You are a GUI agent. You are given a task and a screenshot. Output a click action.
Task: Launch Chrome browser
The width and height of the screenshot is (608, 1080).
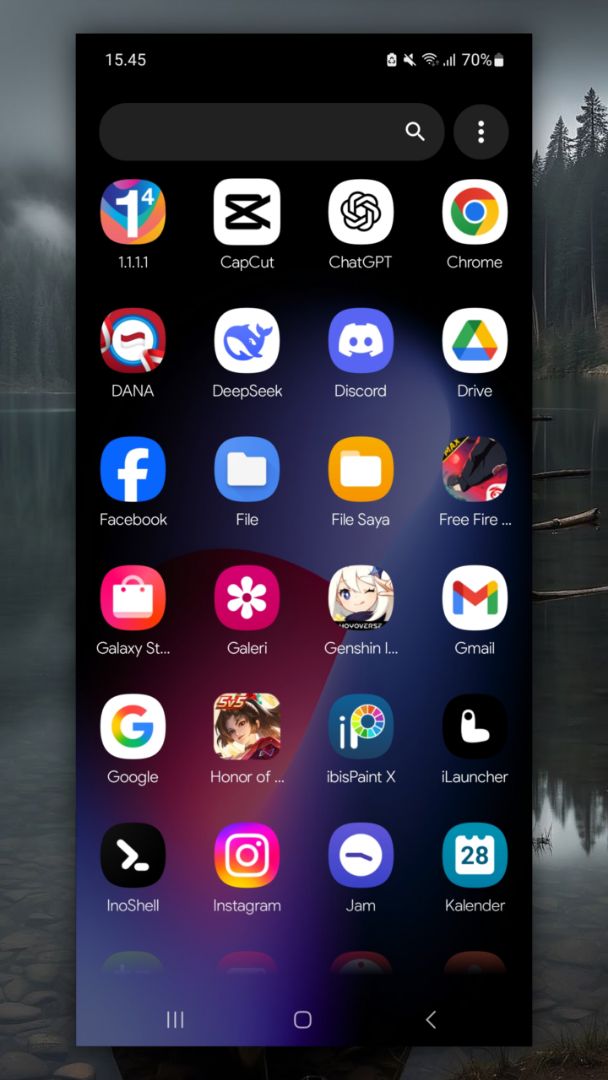tap(475, 213)
